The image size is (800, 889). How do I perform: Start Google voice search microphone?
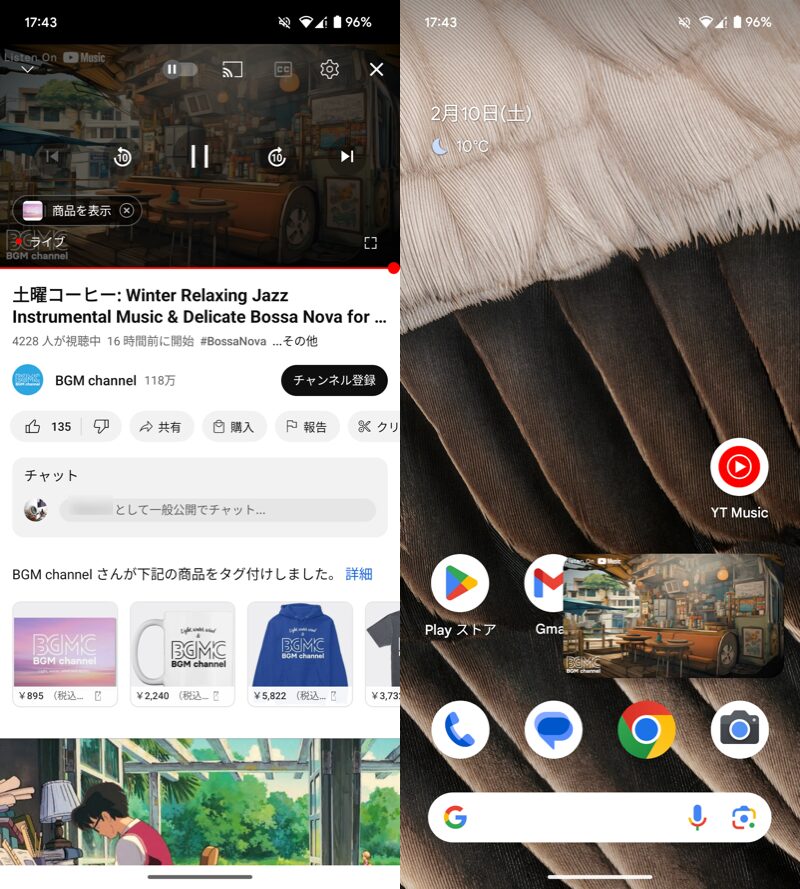[697, 818]
